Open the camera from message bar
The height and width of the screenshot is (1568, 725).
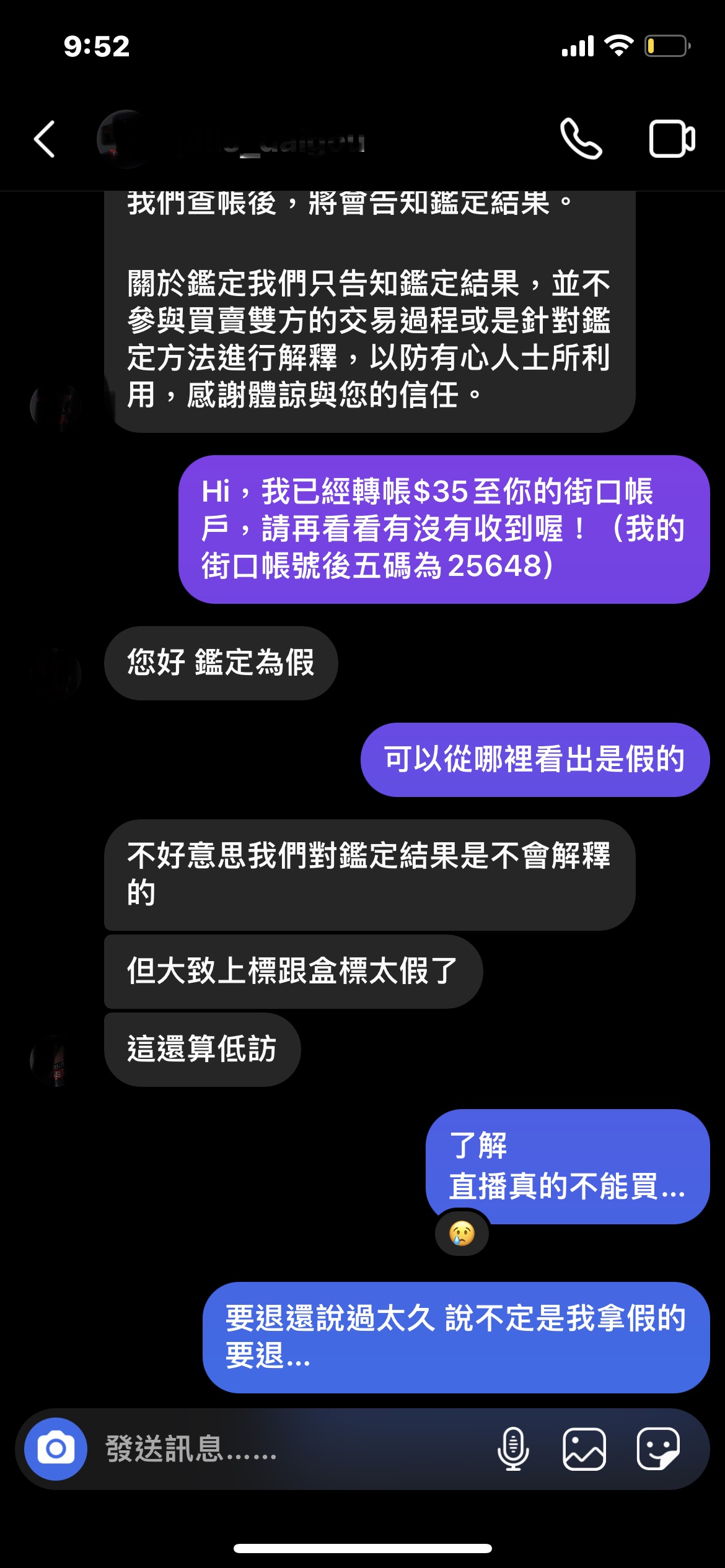coord(56,1449)
